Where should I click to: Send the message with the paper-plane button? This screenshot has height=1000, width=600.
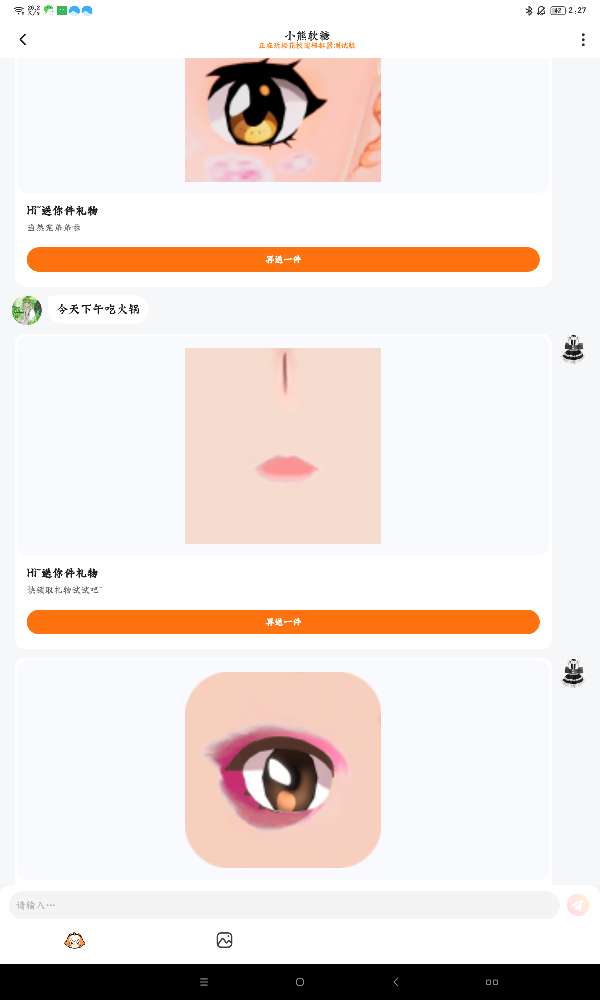[x=578, y=905]
